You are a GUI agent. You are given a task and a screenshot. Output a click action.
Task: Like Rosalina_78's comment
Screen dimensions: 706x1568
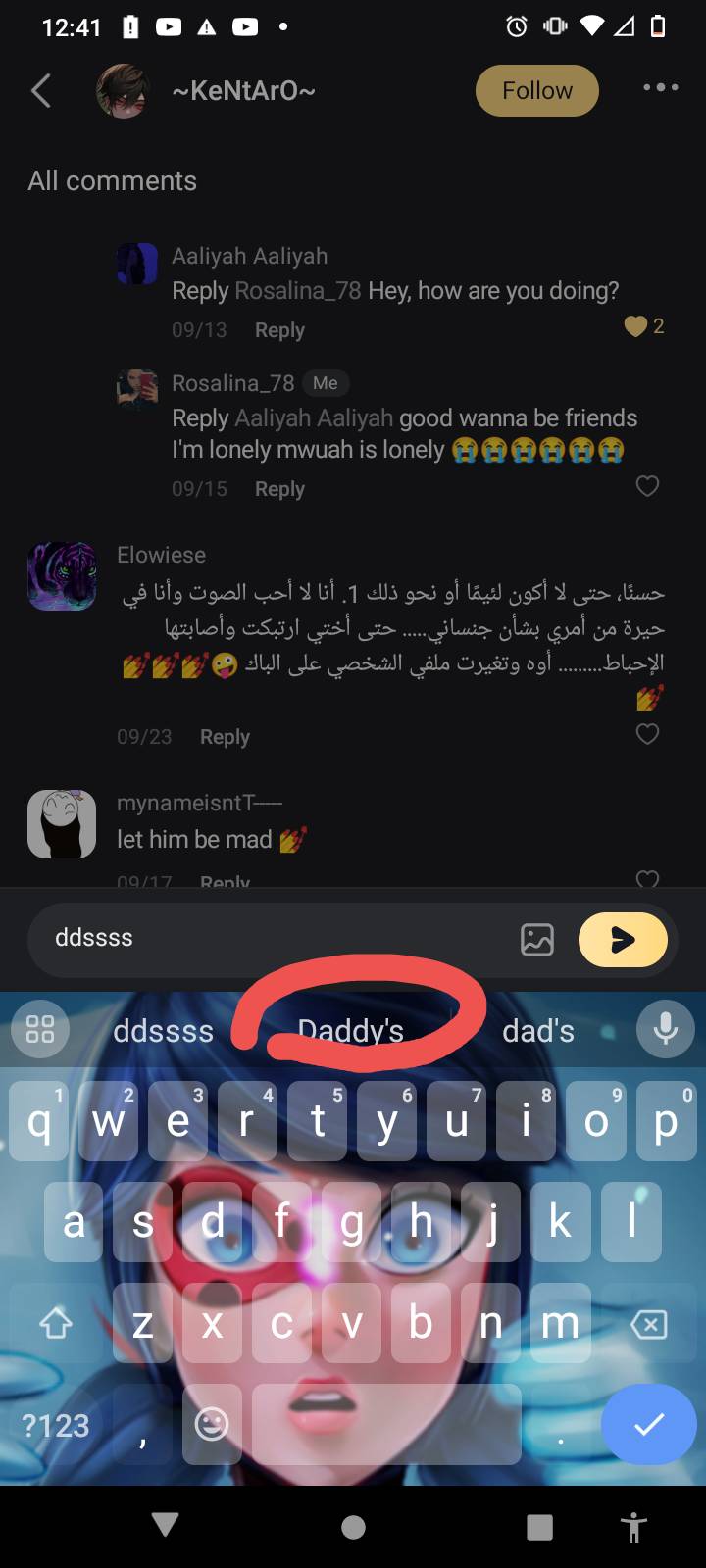647,486
